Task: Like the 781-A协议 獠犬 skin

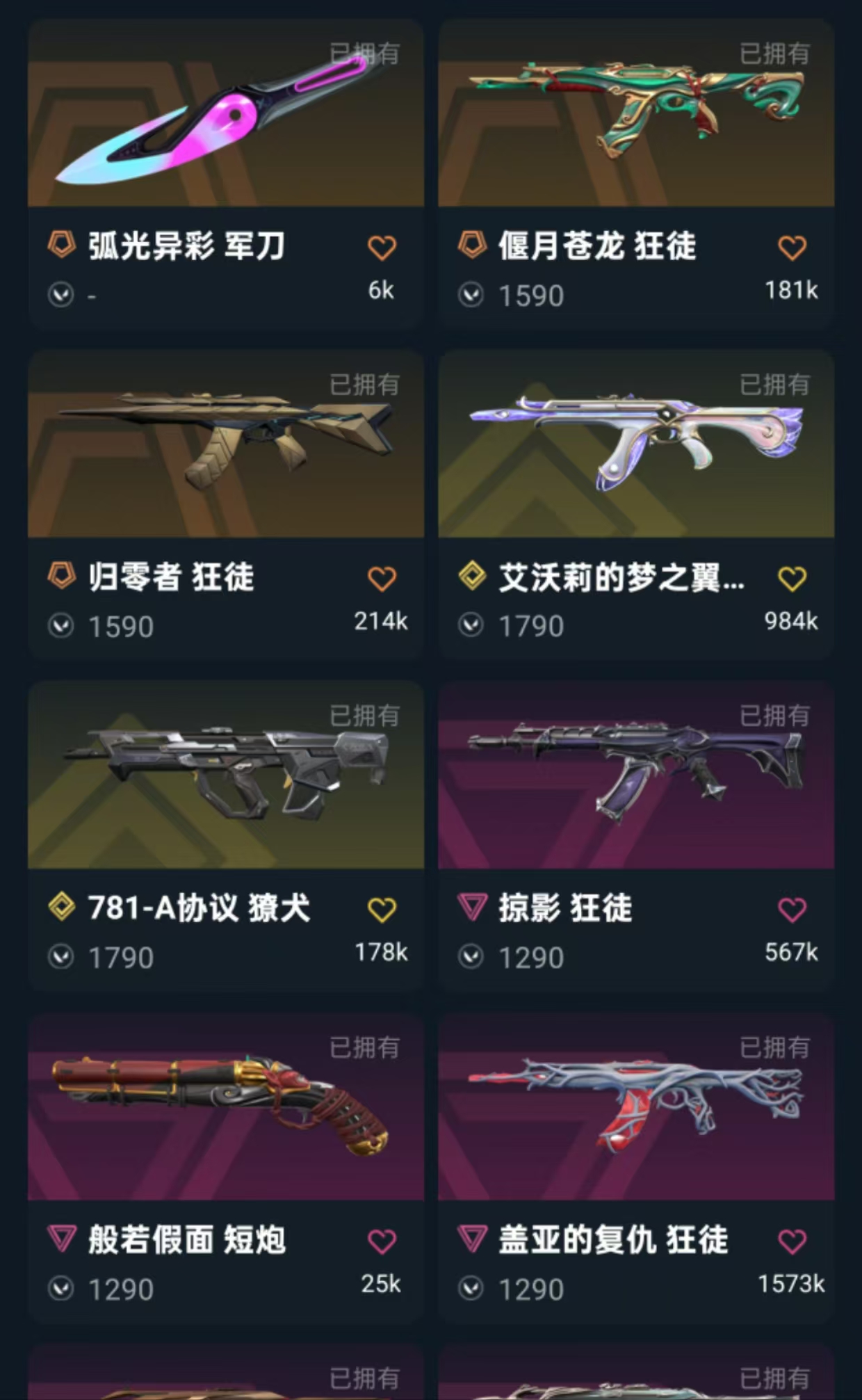Action: pos(382,910)
